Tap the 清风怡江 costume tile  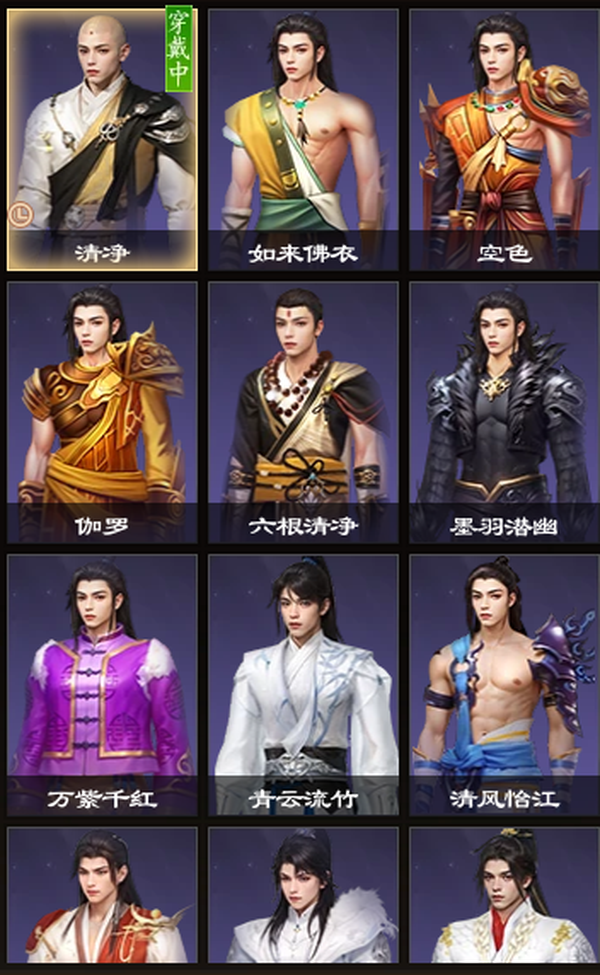(504, 685)
